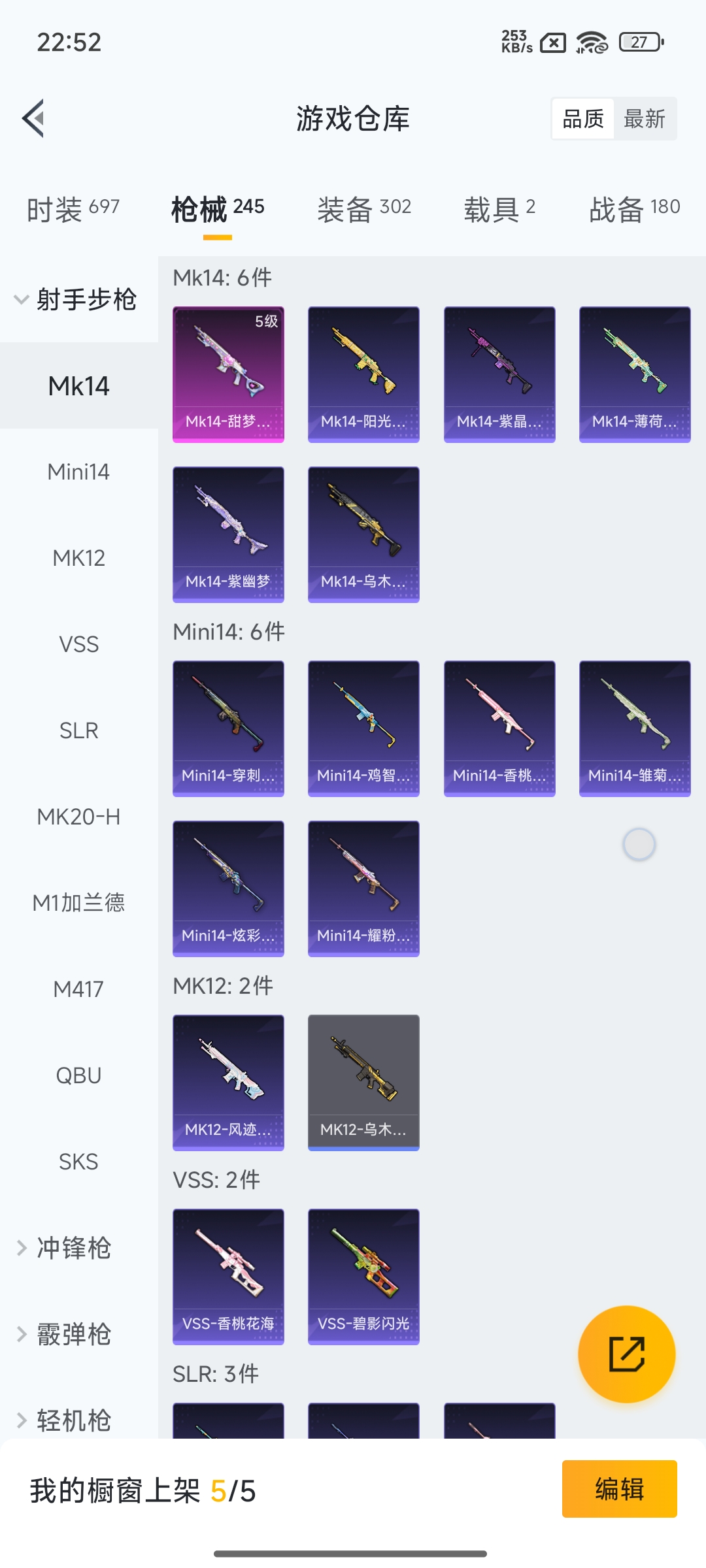Open the level 5 Mk14-甜梦 skin

click(x=228, y=374)
